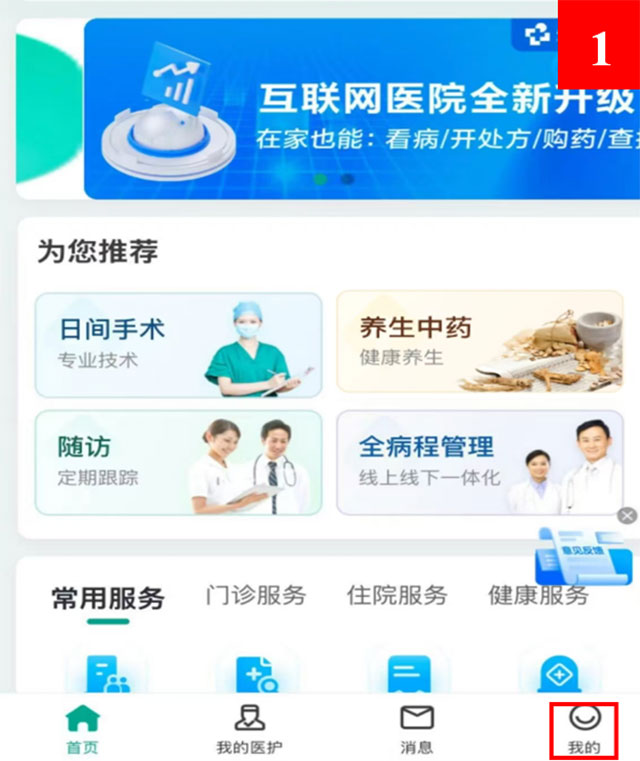Open the 日间手术 card
640x761 pixels.
pos(178,344)
